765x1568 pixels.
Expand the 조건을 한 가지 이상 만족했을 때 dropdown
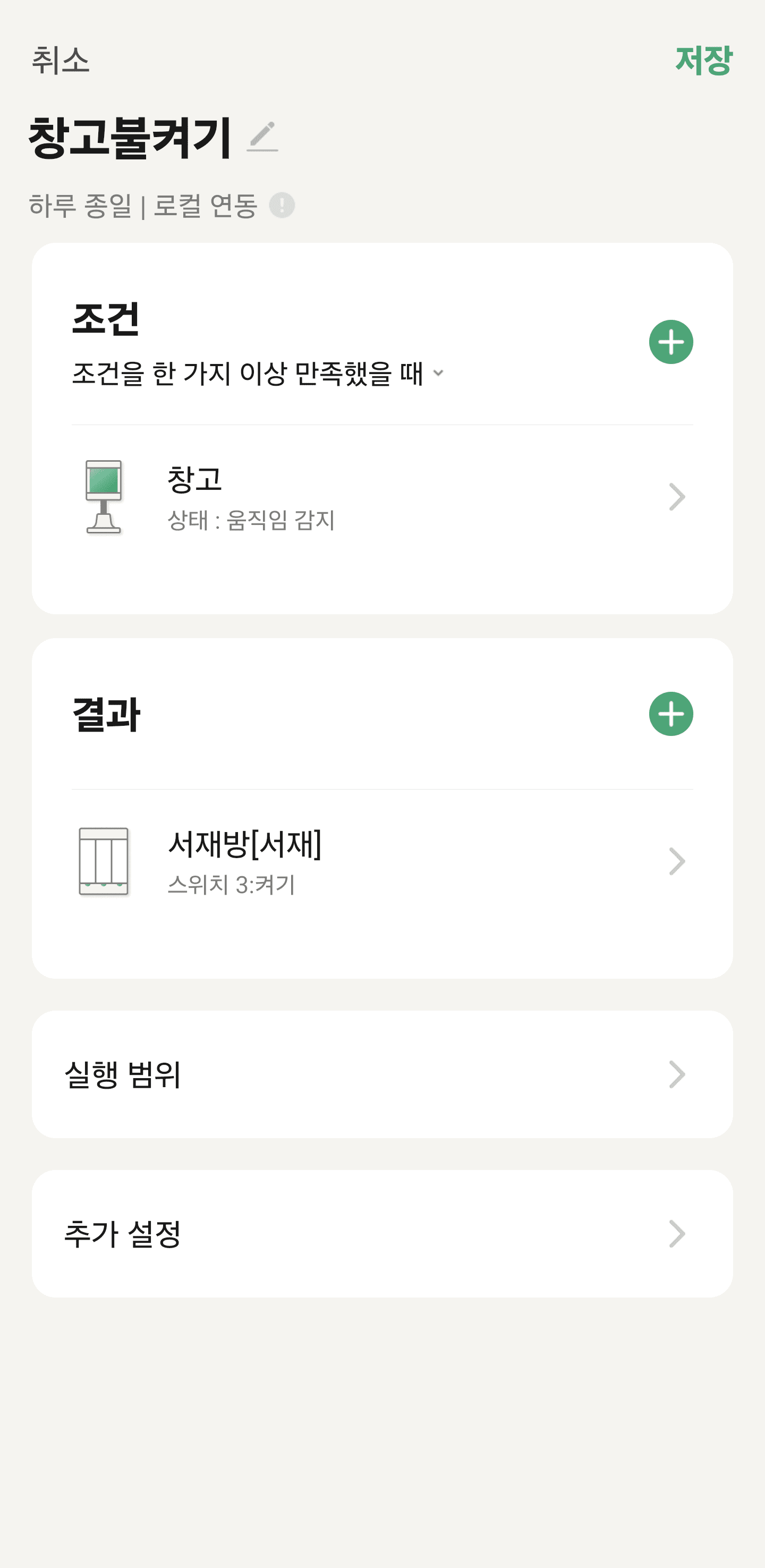pyautogui.click(x=258, y=373)
